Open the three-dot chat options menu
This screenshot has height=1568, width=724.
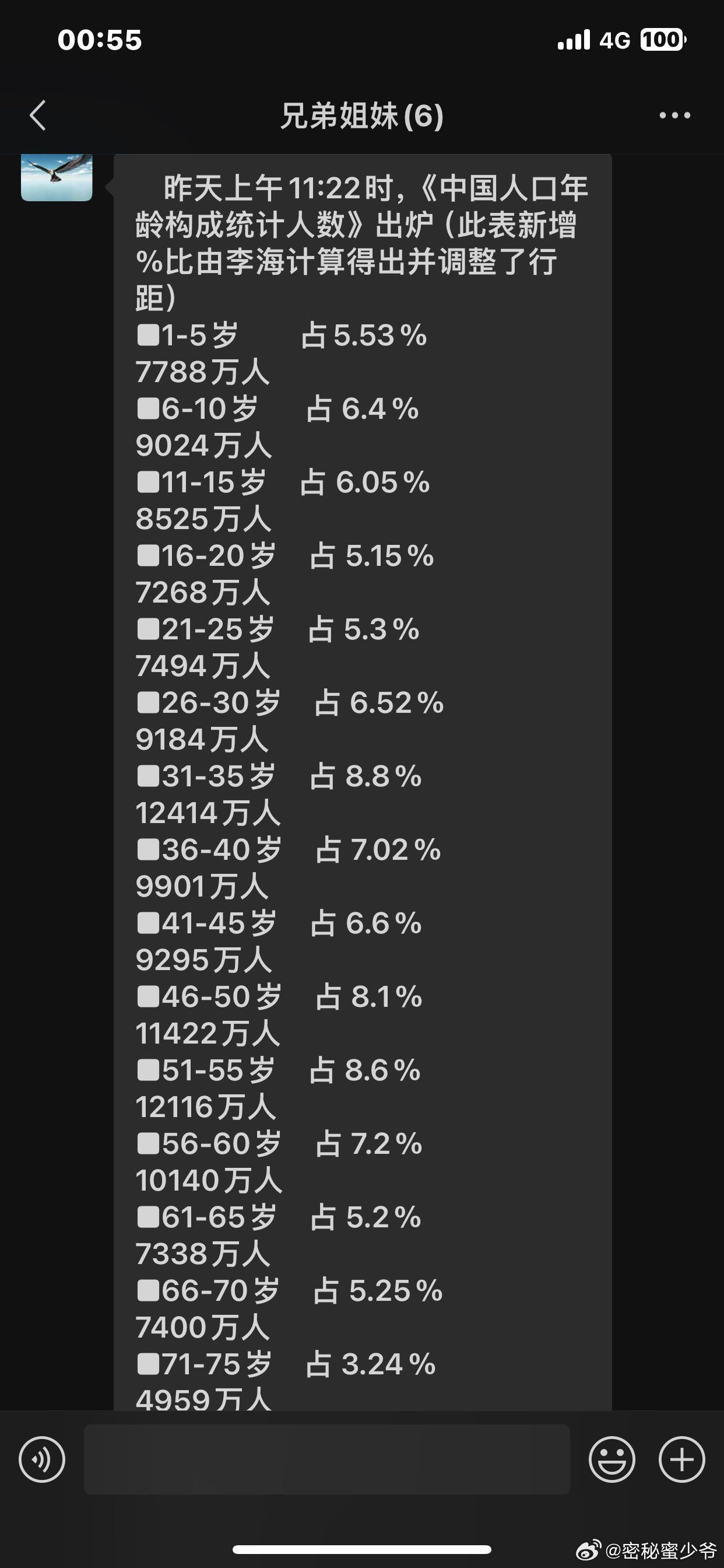coord(674,115)
